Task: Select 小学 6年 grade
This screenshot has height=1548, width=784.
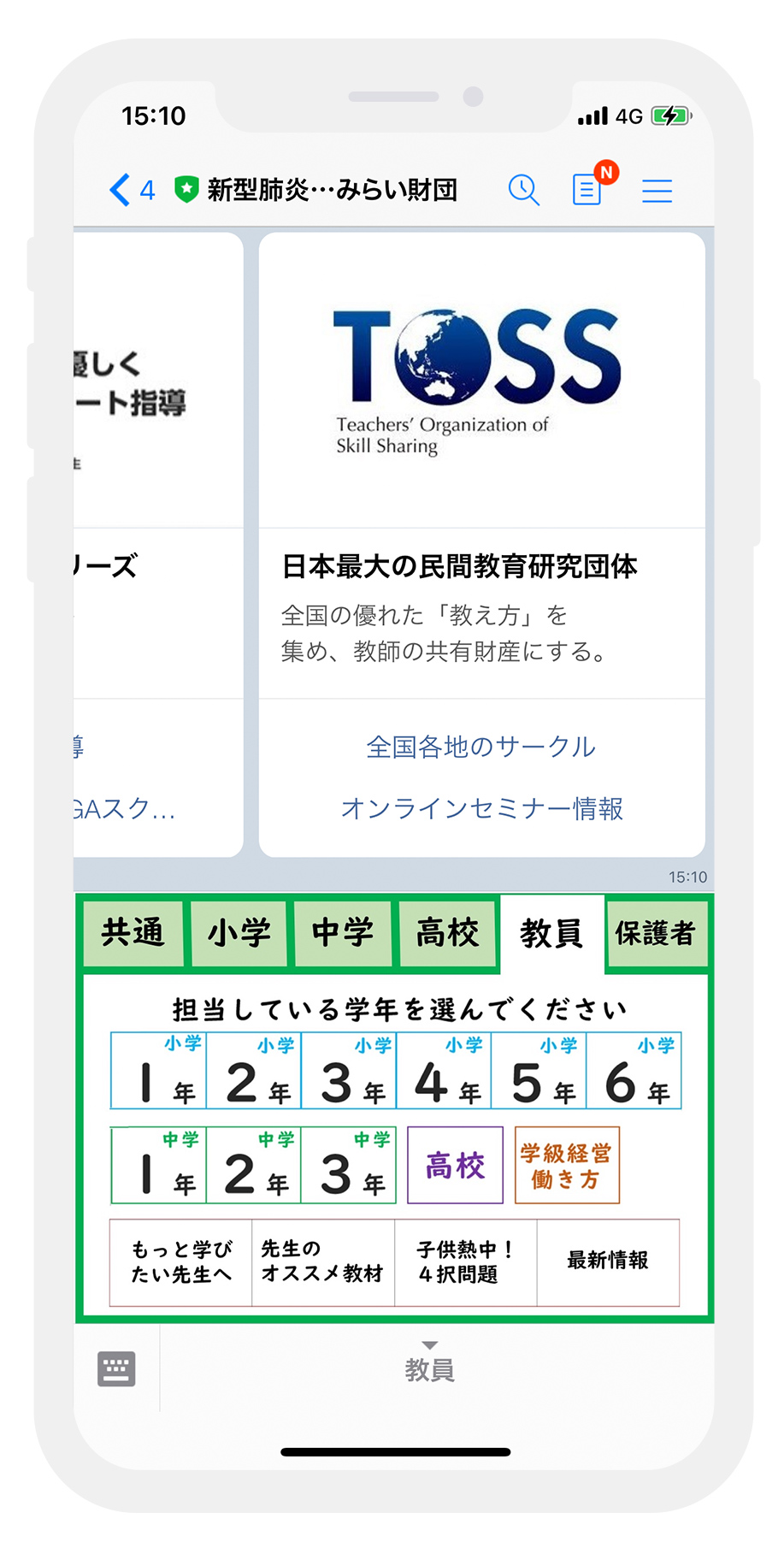Action: pos(634,1072)
